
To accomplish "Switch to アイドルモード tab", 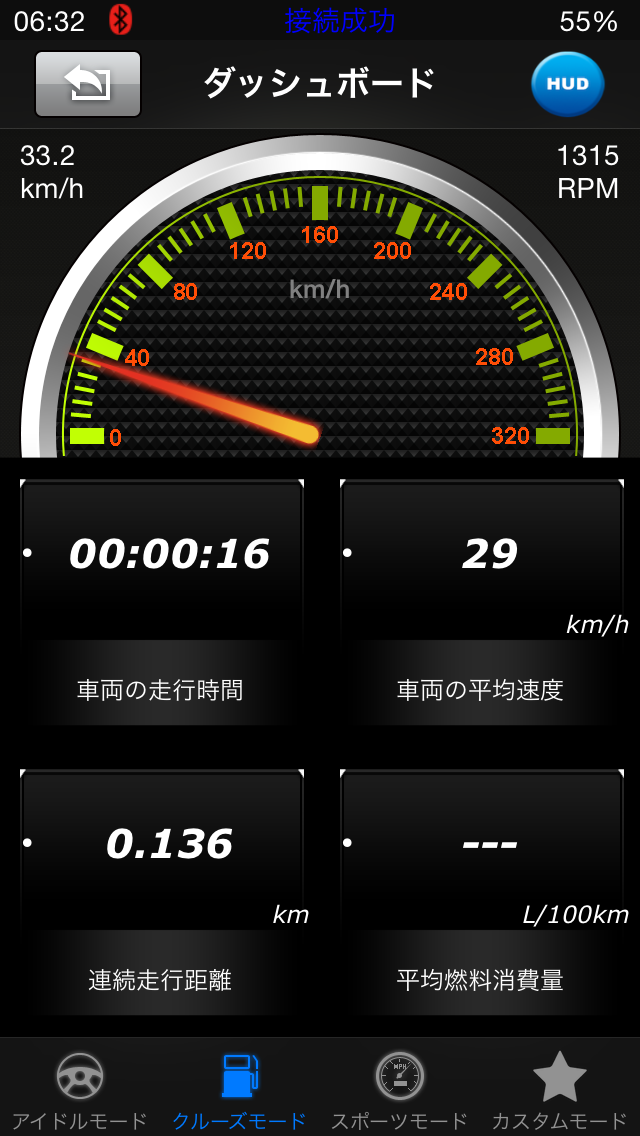I will [80, 1088].
